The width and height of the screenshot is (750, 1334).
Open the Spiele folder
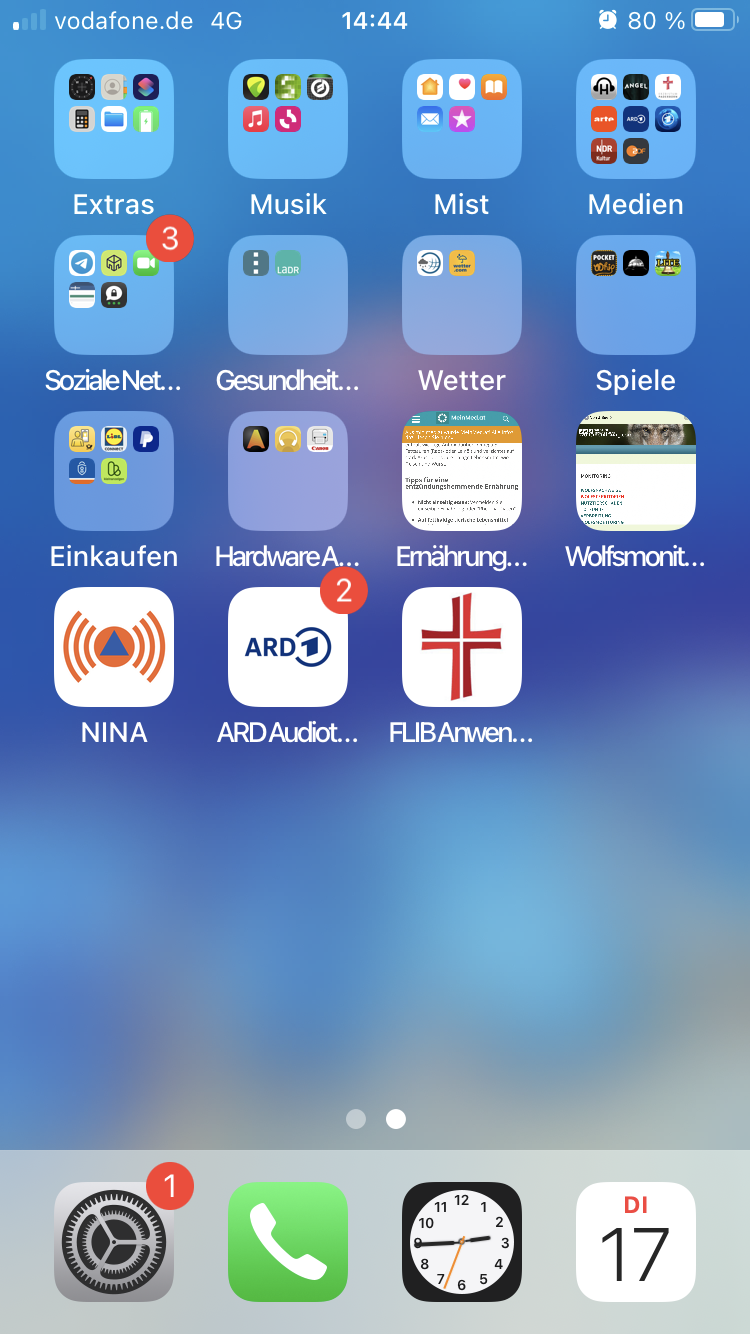click(x=636, y=295)
